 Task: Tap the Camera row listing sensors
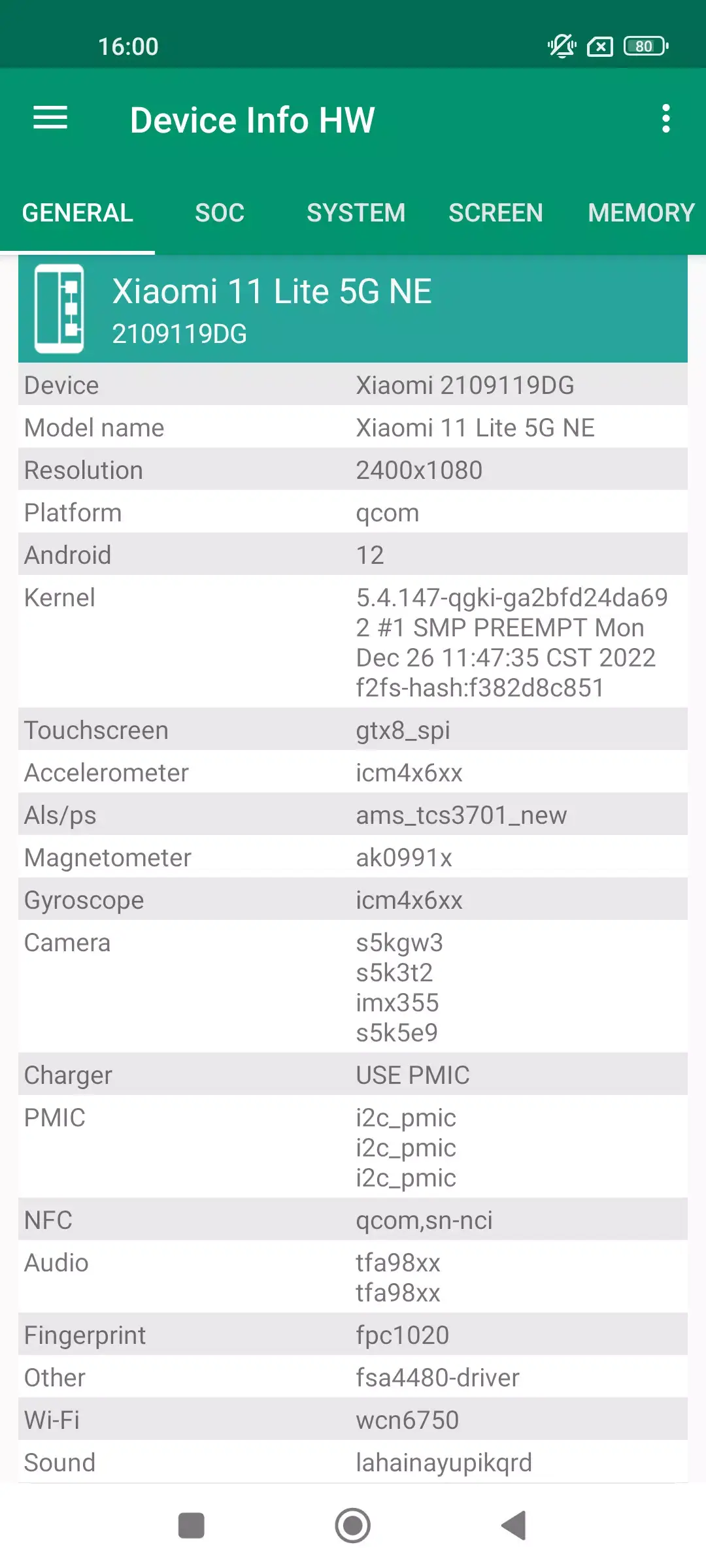[353, 987]
